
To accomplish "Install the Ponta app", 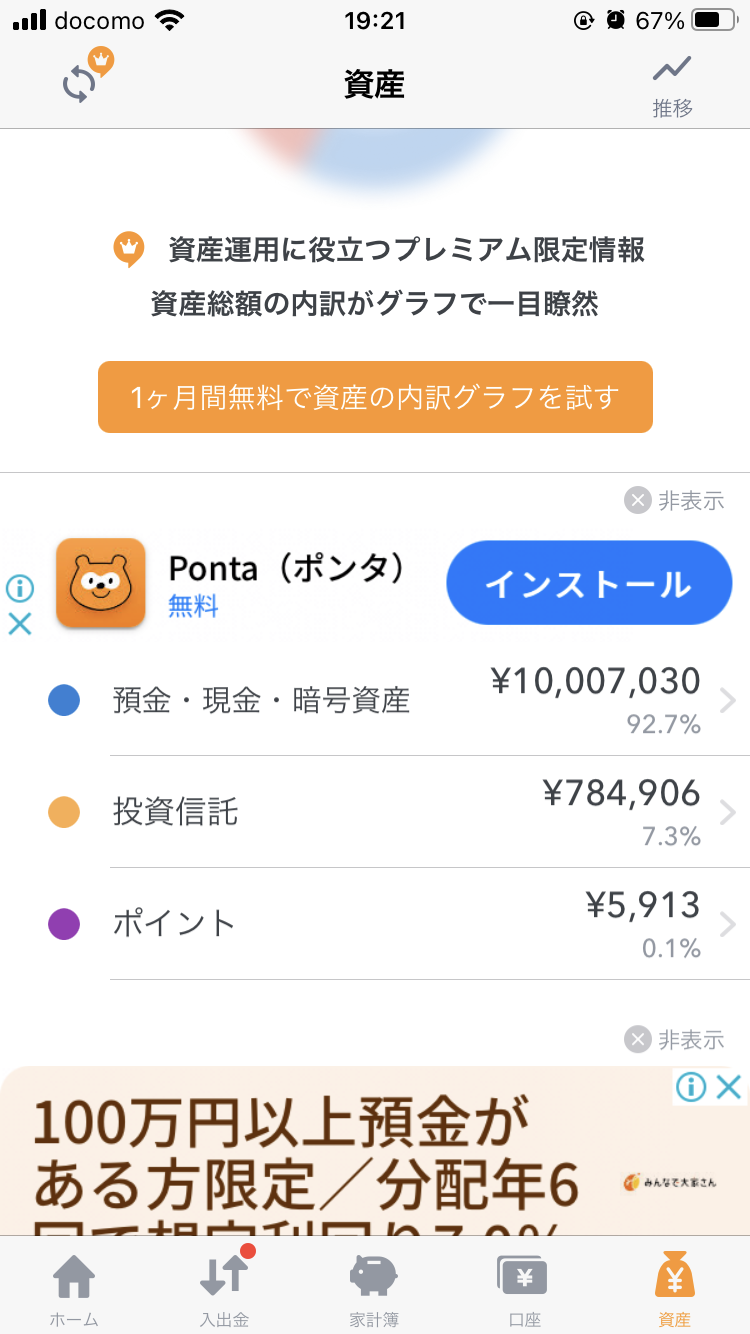I will (589, 583).
